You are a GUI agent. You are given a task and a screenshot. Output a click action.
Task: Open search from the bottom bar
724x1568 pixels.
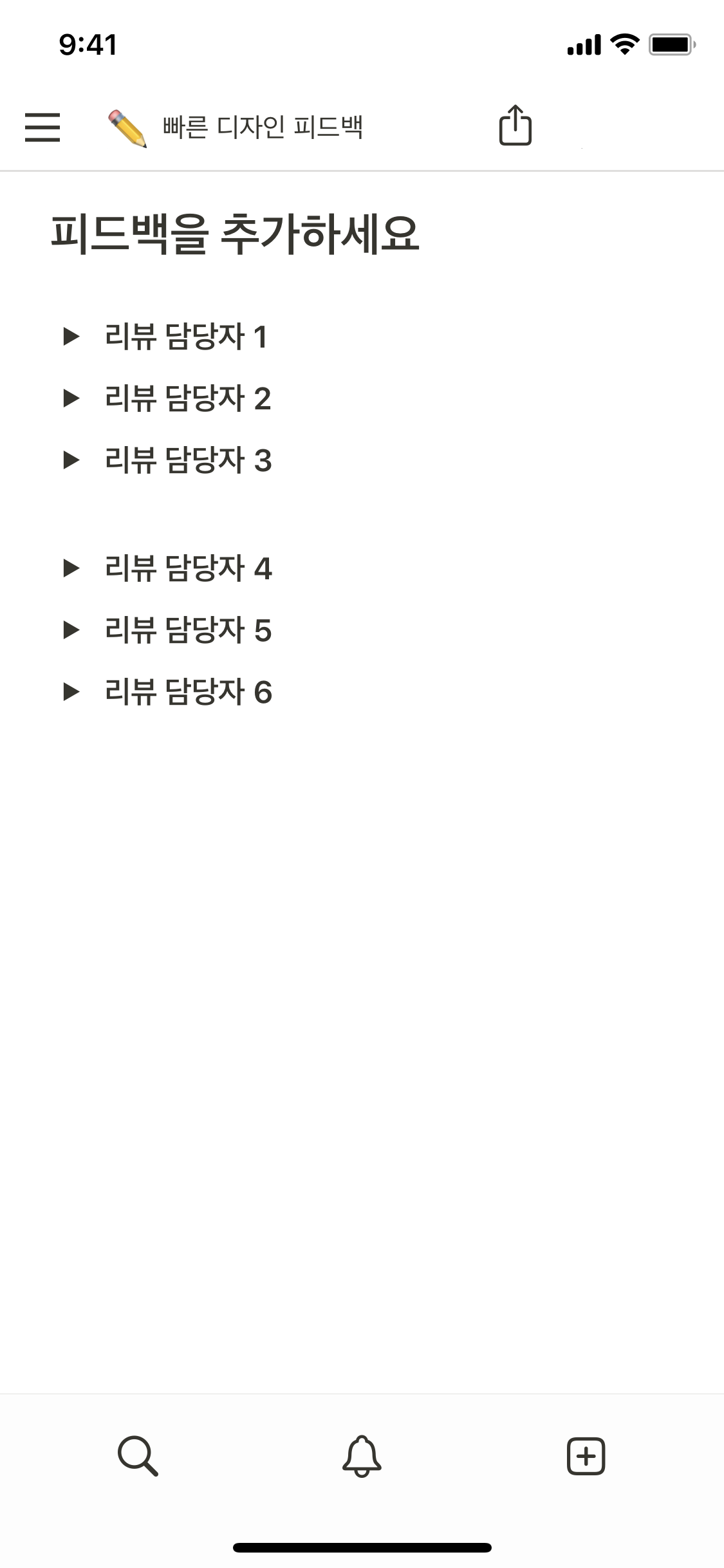tap(138, 1455)
